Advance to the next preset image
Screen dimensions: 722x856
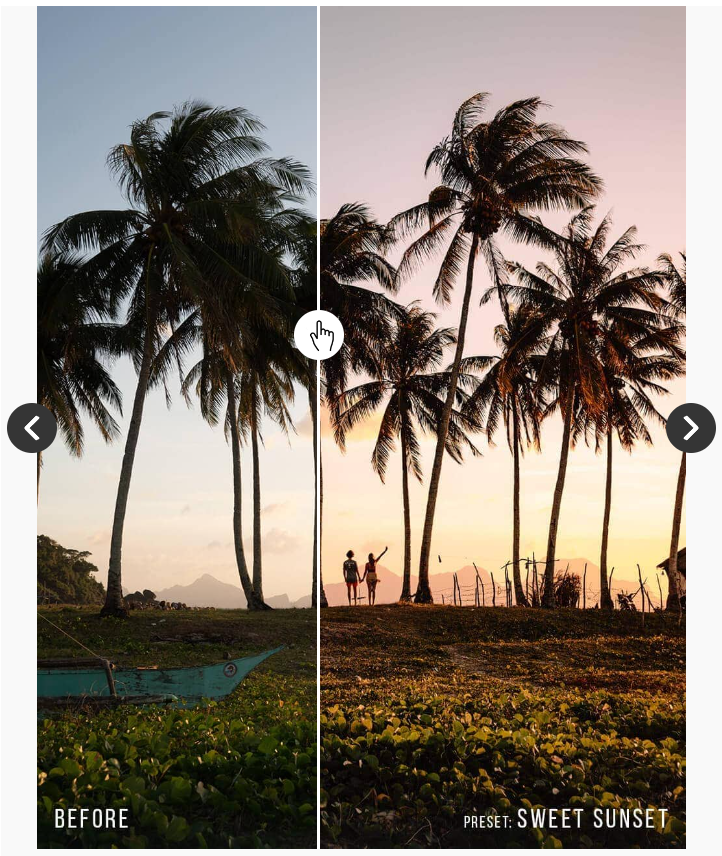click(x=690, y=428)
